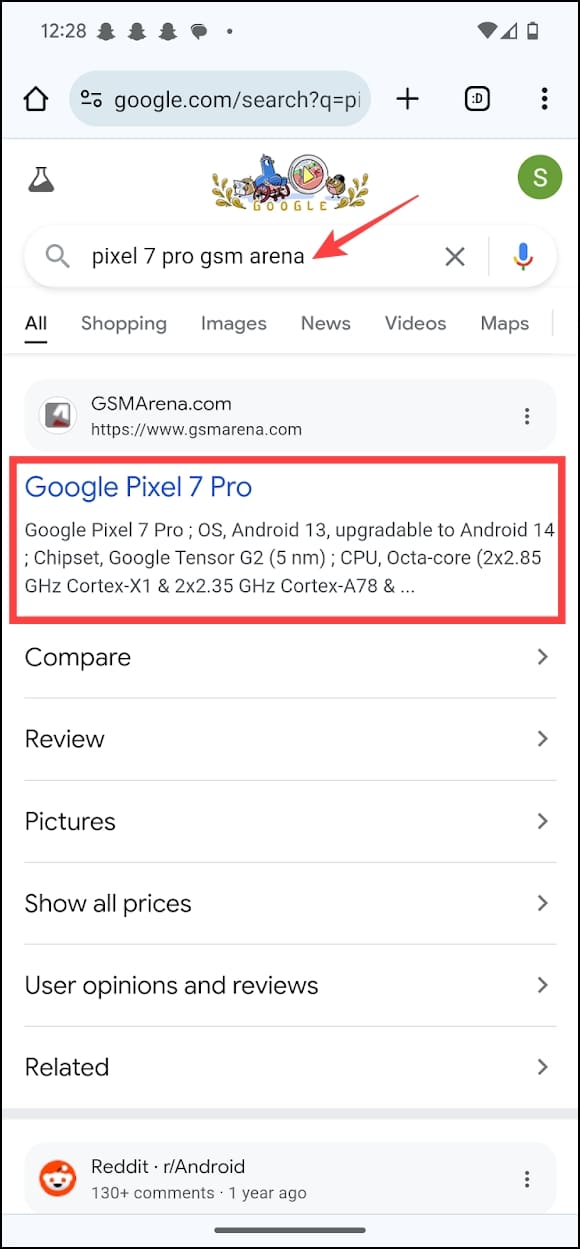
Task: Open the tab switcher
Action: coord(477,99)
